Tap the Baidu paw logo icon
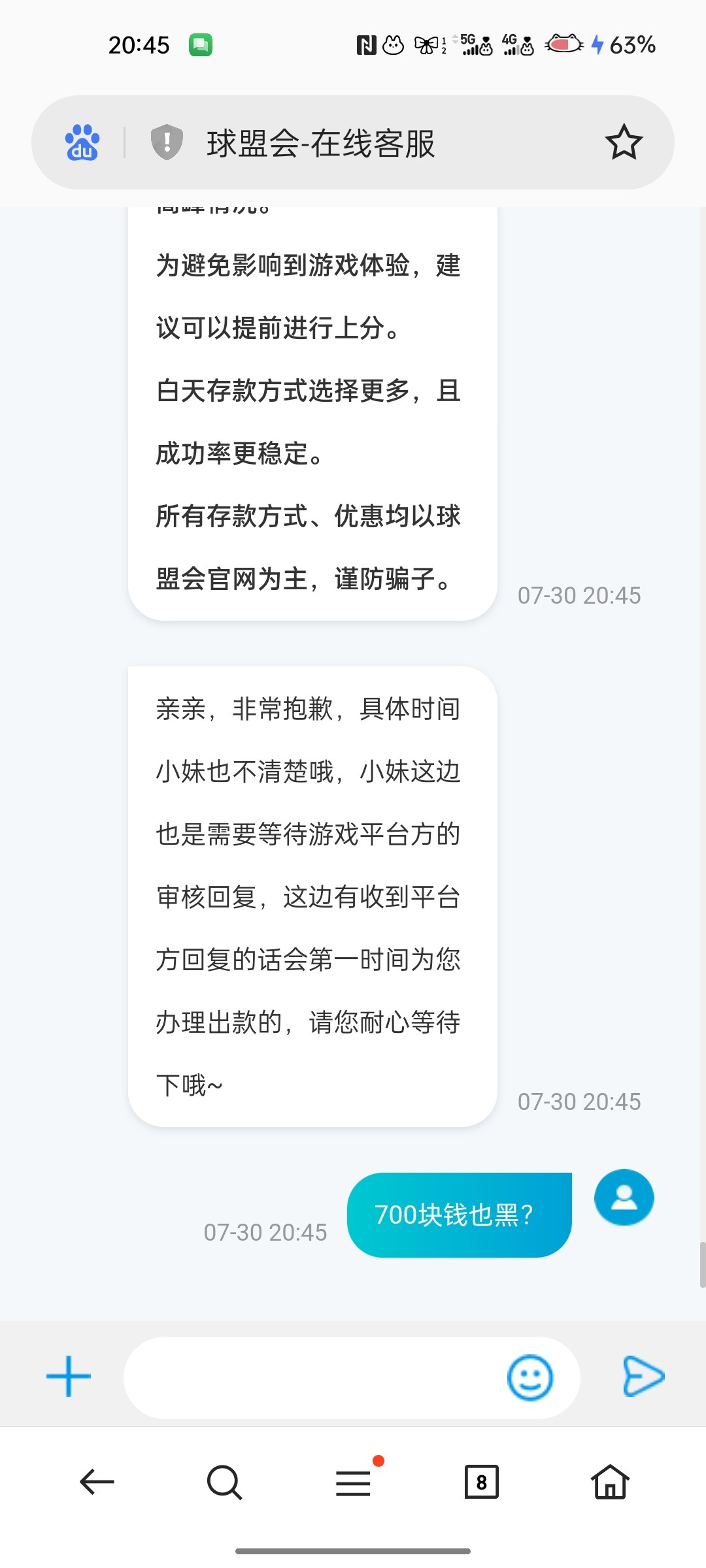Screen dimensions: 706x1568 click(82, 142)
